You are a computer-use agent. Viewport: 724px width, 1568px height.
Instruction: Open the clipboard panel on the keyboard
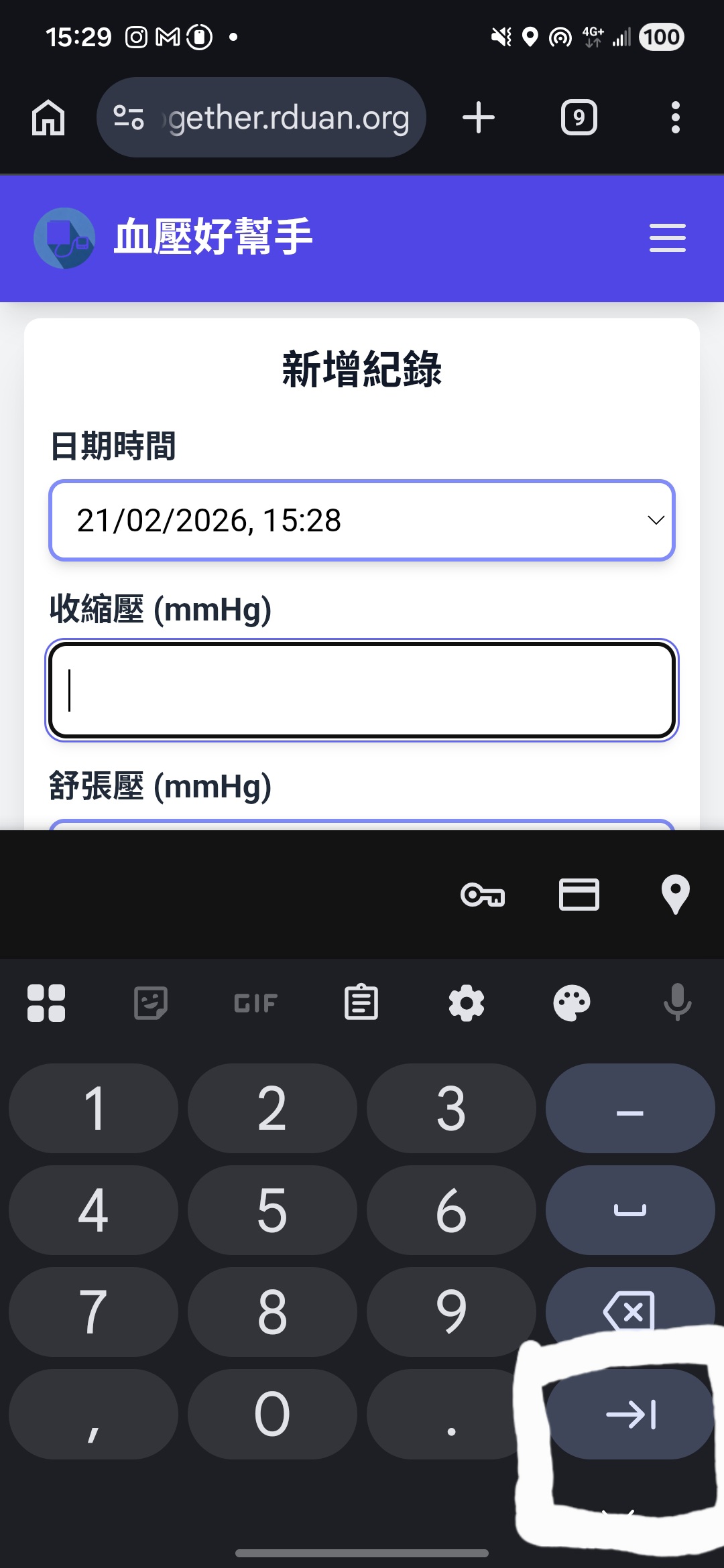pos(361,1002)
